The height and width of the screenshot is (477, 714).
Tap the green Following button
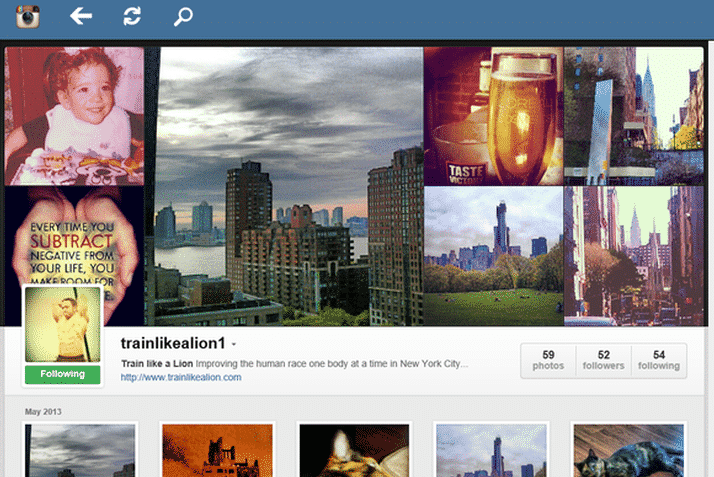(x=62, y=374)
